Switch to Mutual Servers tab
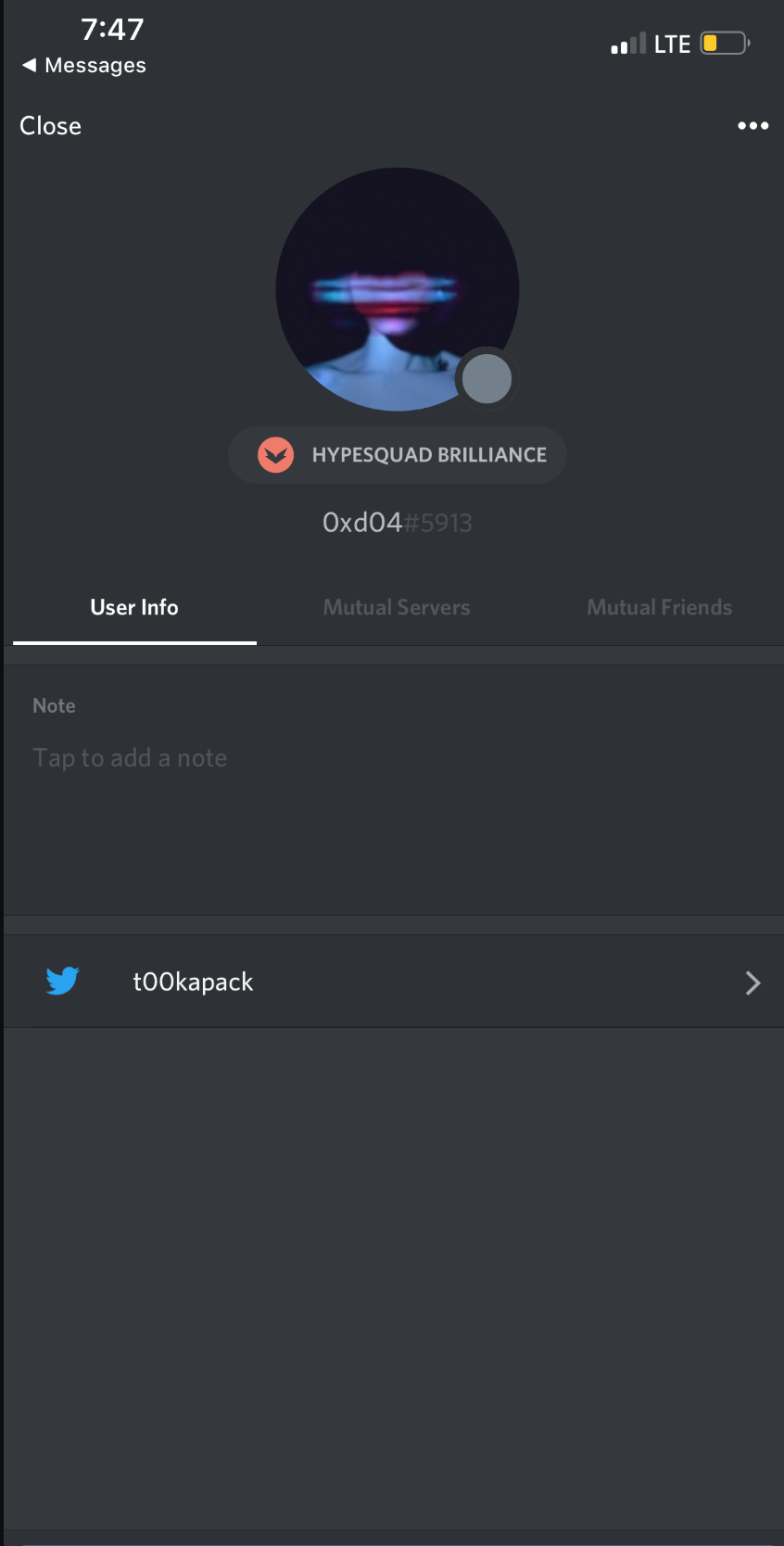The width and height of the screenshot is (784, 1546). [x=397, y=608]
